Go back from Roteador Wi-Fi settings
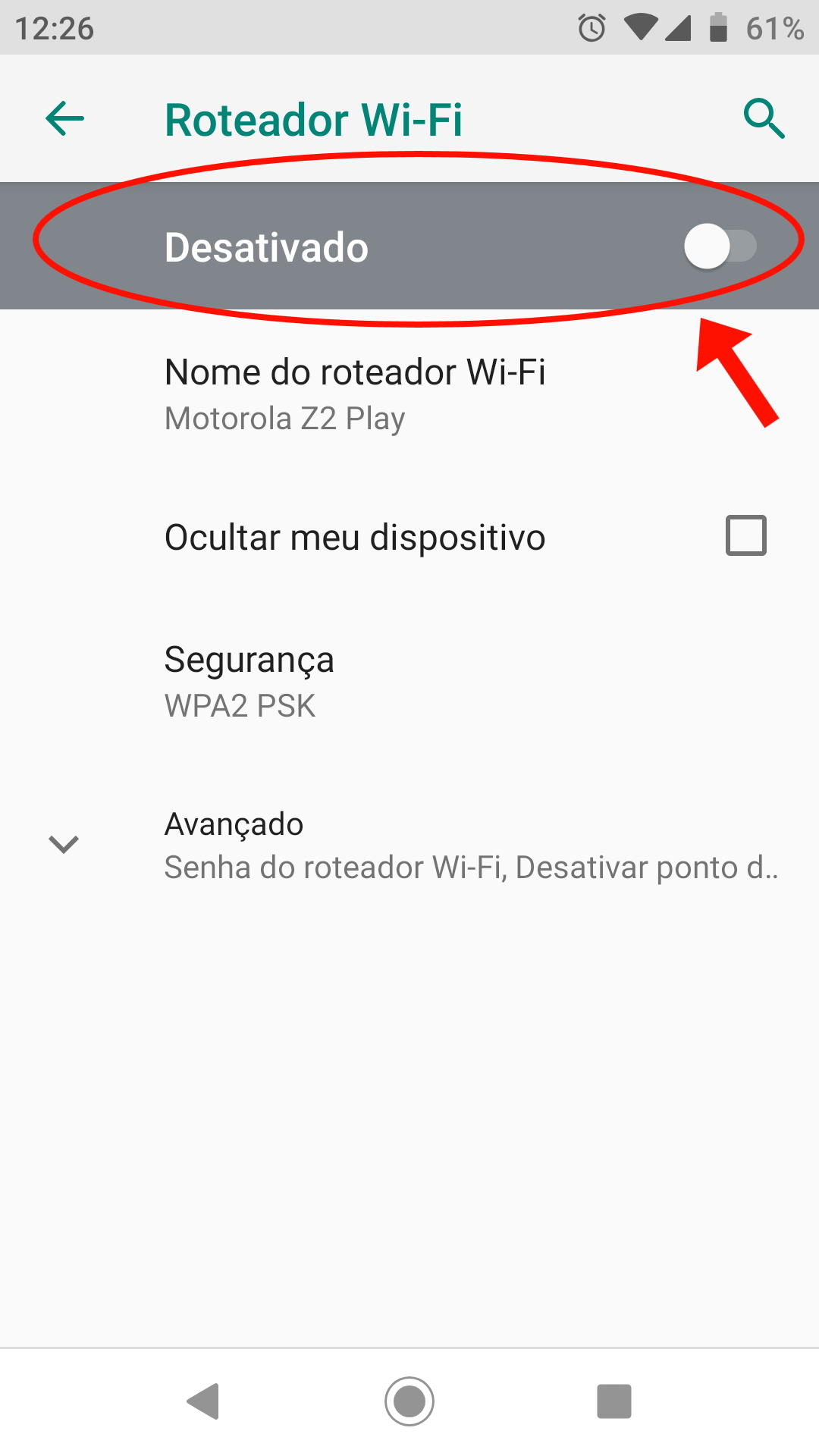This screenshot has width=819, height=1456. 65,119
